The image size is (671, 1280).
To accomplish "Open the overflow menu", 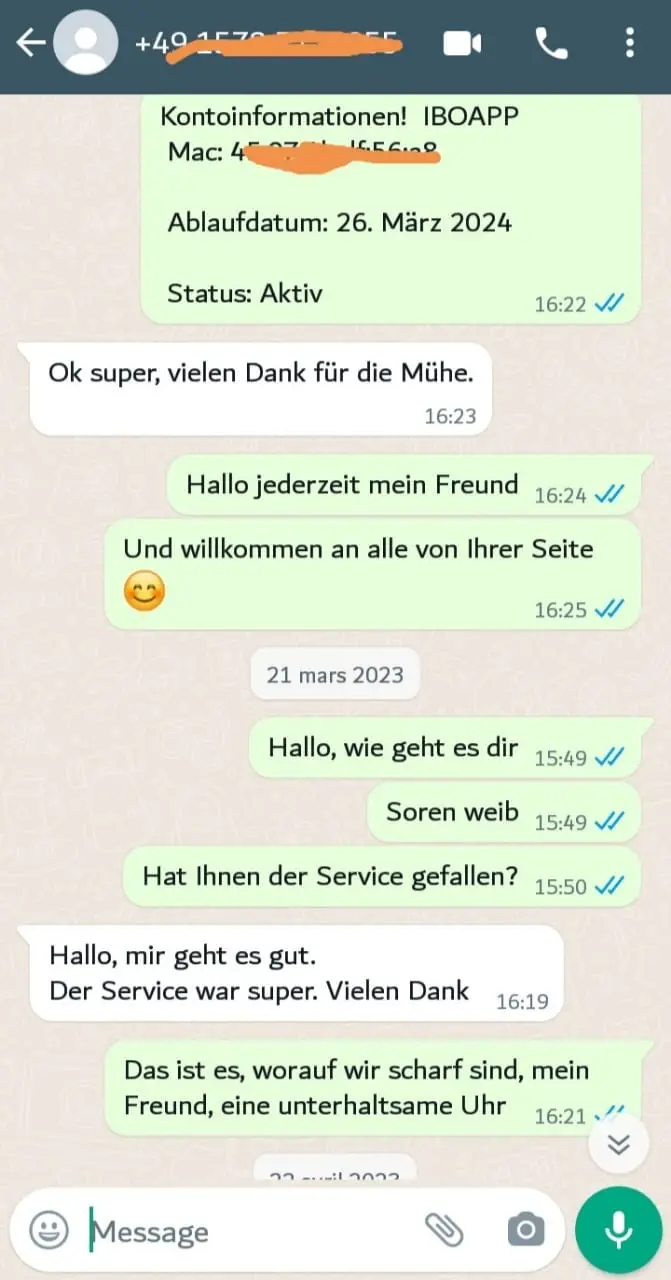I will click(629, 44).
